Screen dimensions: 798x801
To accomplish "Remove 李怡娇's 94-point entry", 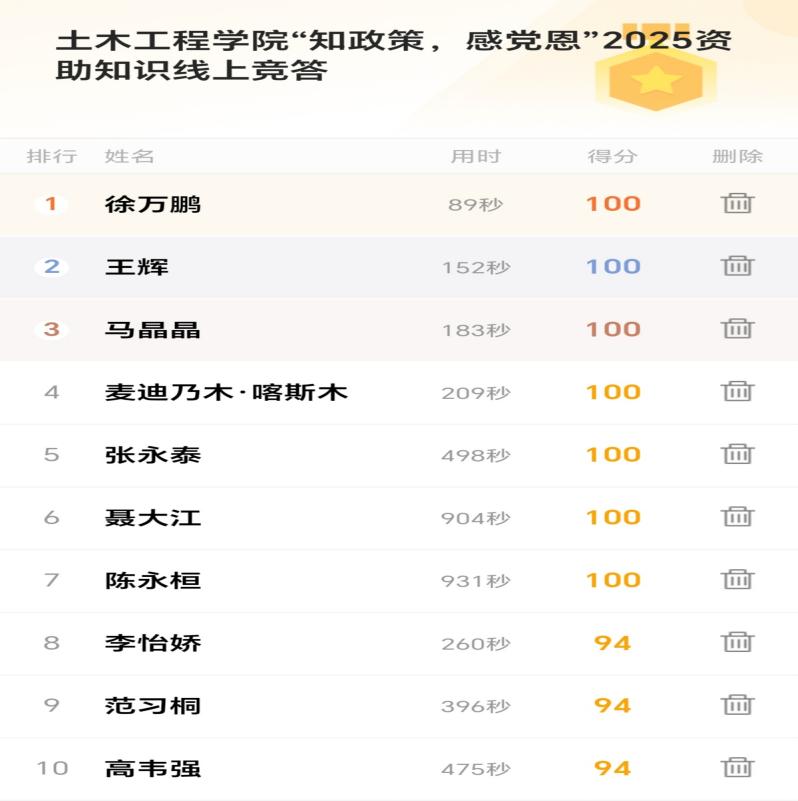I will [737, 642].
